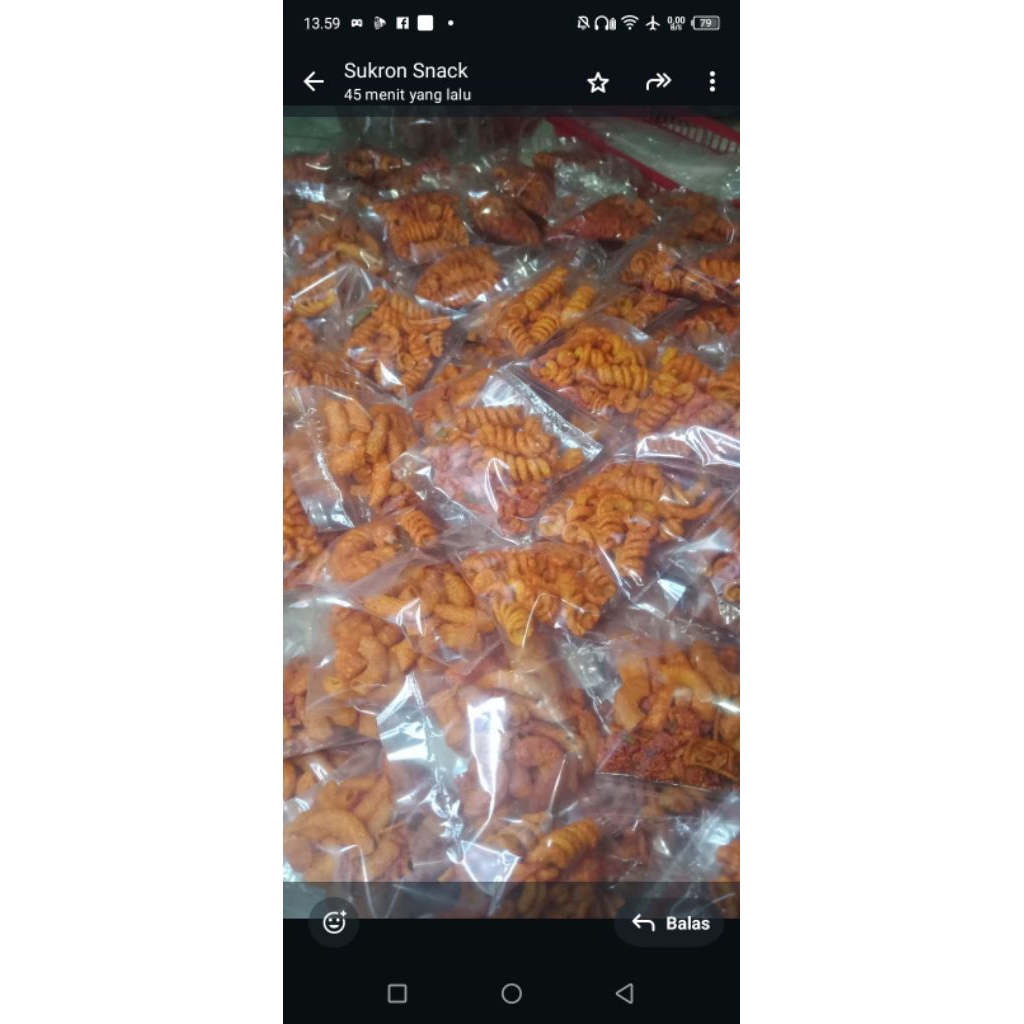Viewport: 1024px width, 1024px height.
Task: Open Sukron Snack contact title
Action: pyautogui.click(x=406, y=71)
